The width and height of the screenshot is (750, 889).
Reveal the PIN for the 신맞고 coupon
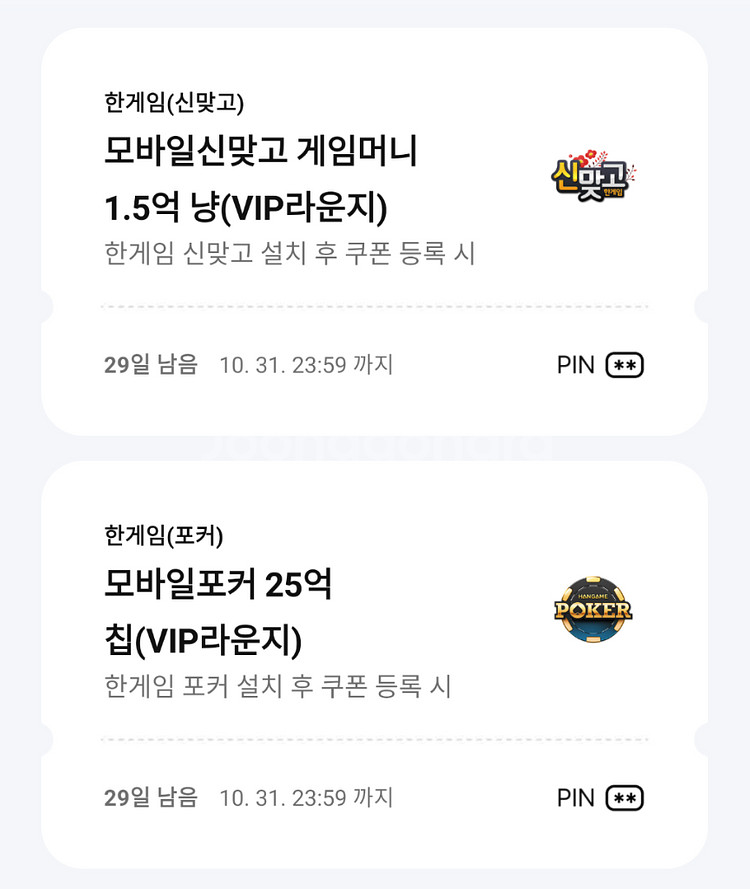[624, 366]
